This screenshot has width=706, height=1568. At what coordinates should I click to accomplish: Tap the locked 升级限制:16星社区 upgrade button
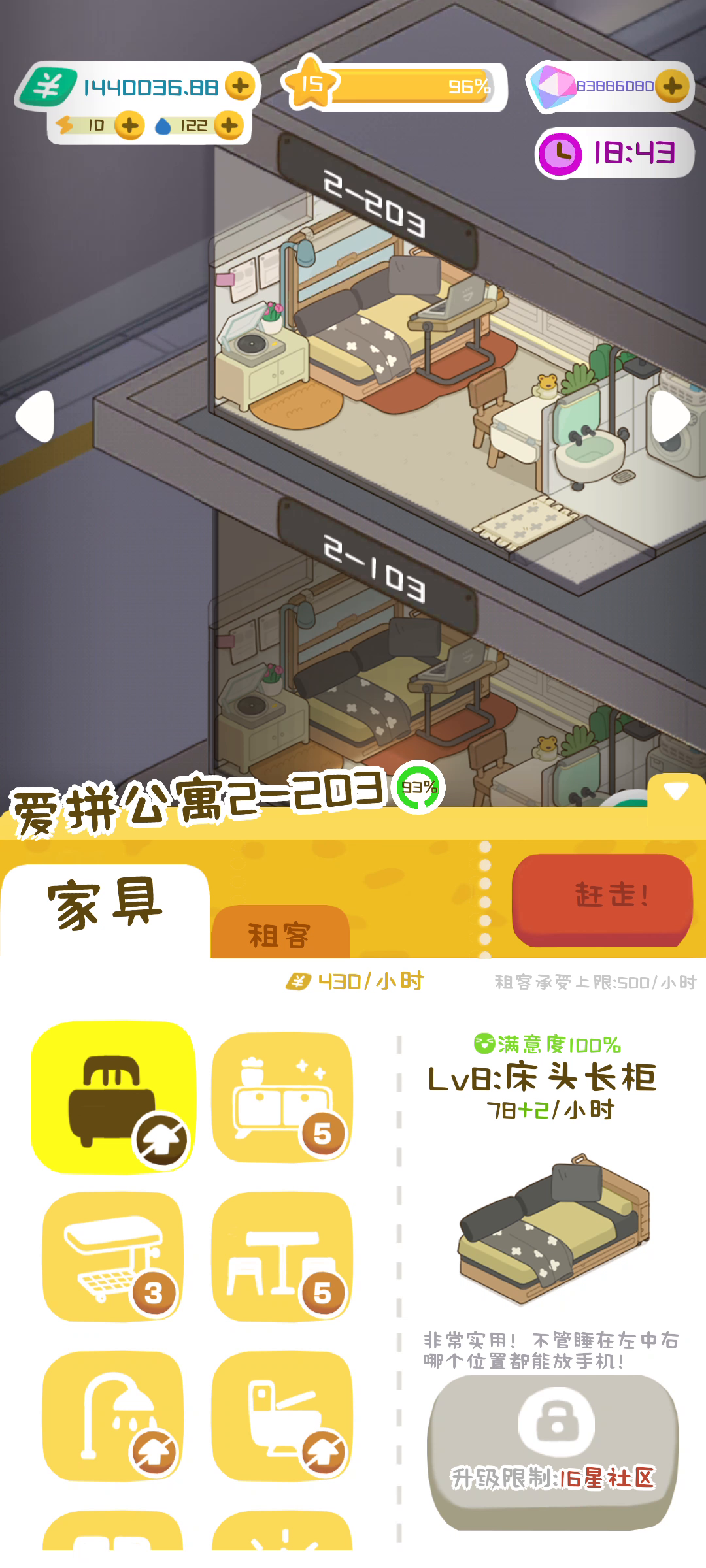tap(553, 1452)
